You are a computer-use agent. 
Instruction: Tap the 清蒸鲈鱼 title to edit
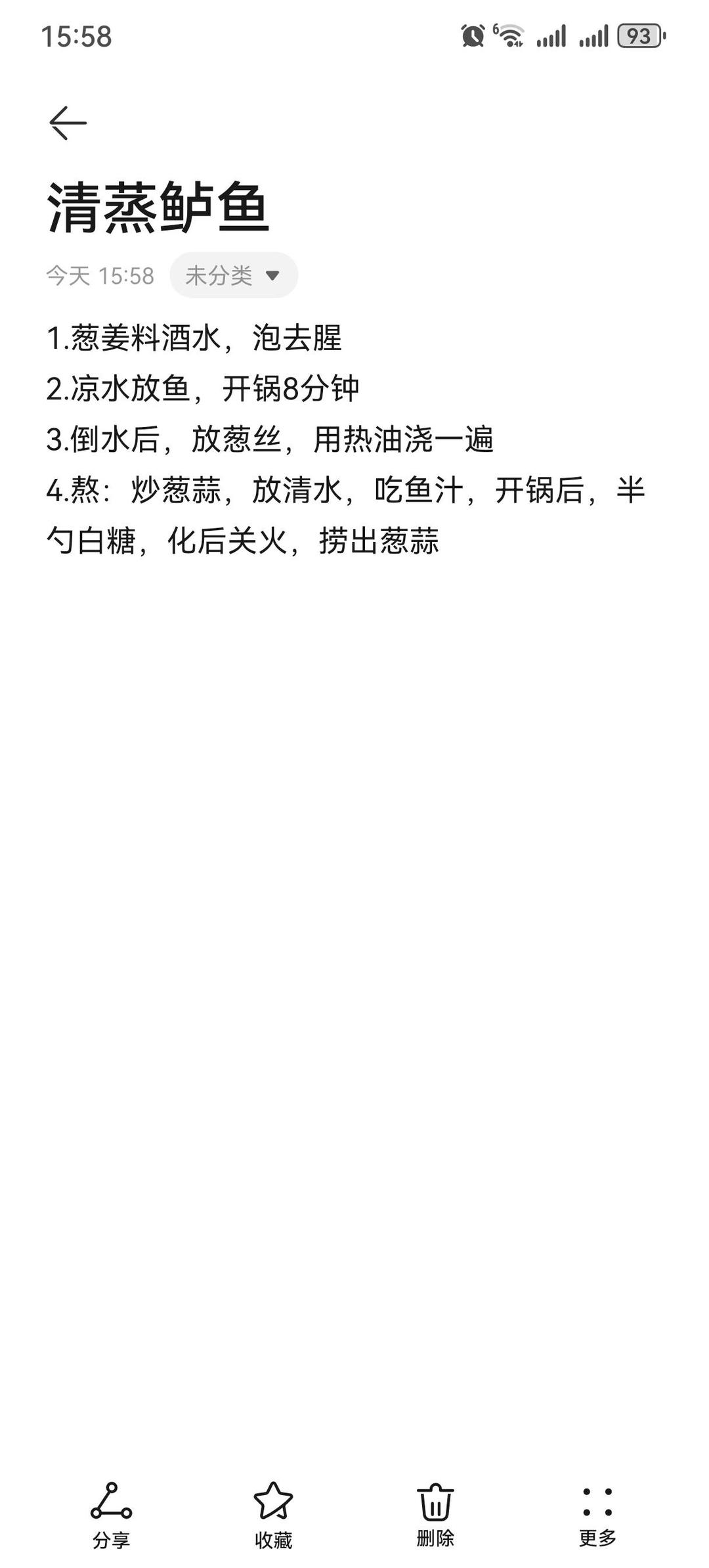pyautogui.click(x=158, y=208)
